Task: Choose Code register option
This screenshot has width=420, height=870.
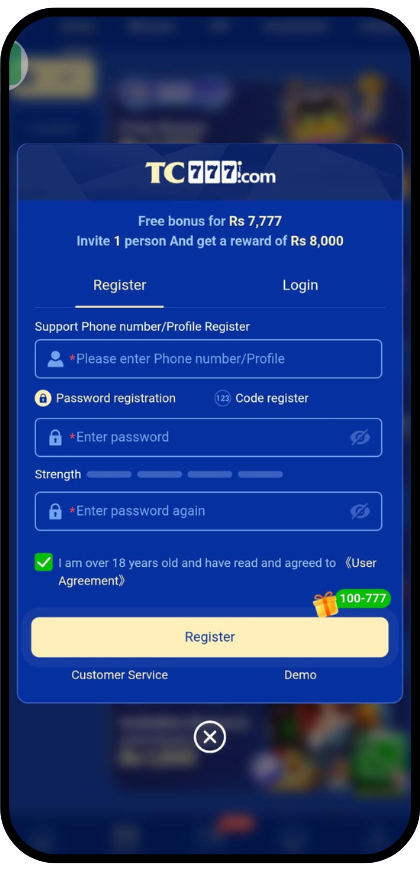Action: coord(261,398)
